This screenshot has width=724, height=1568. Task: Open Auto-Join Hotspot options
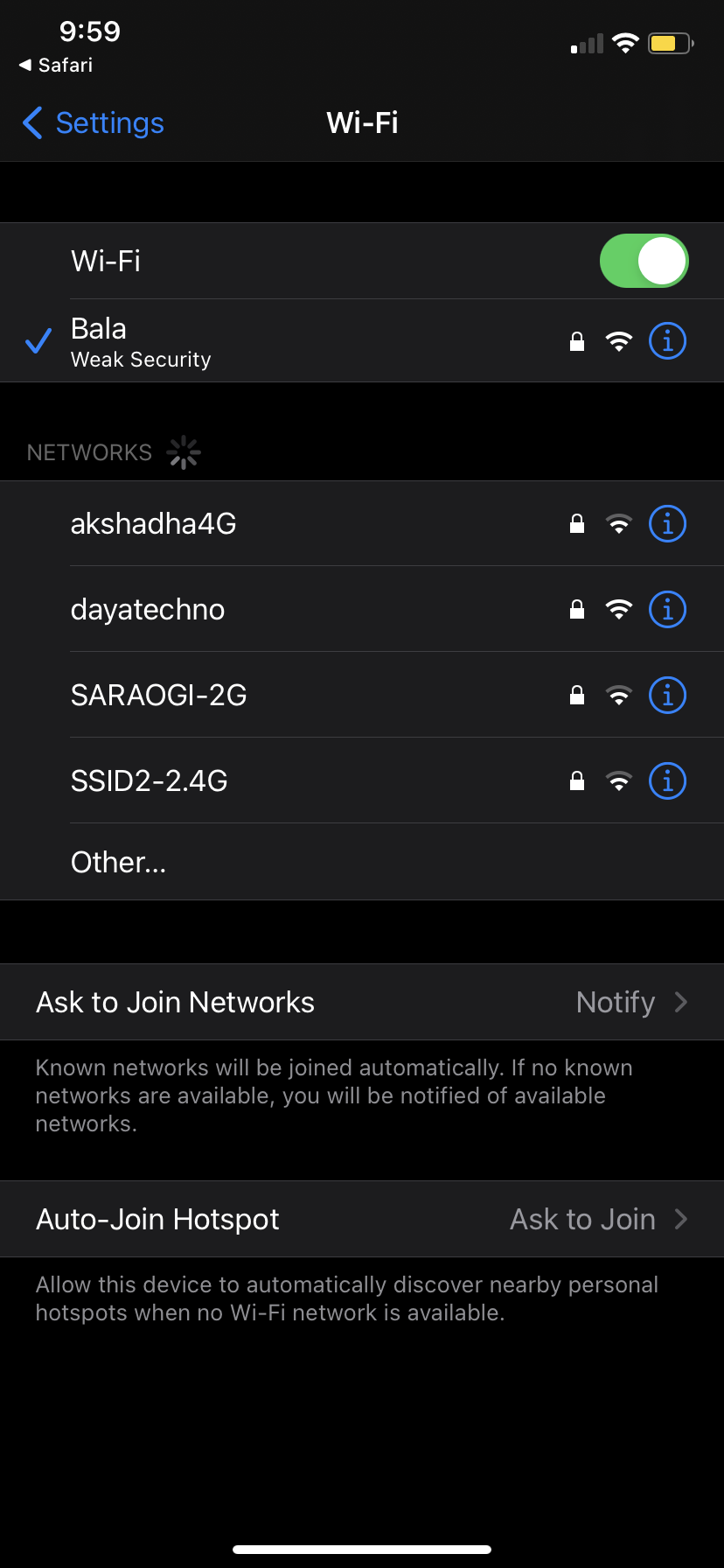click(362, 1220)
